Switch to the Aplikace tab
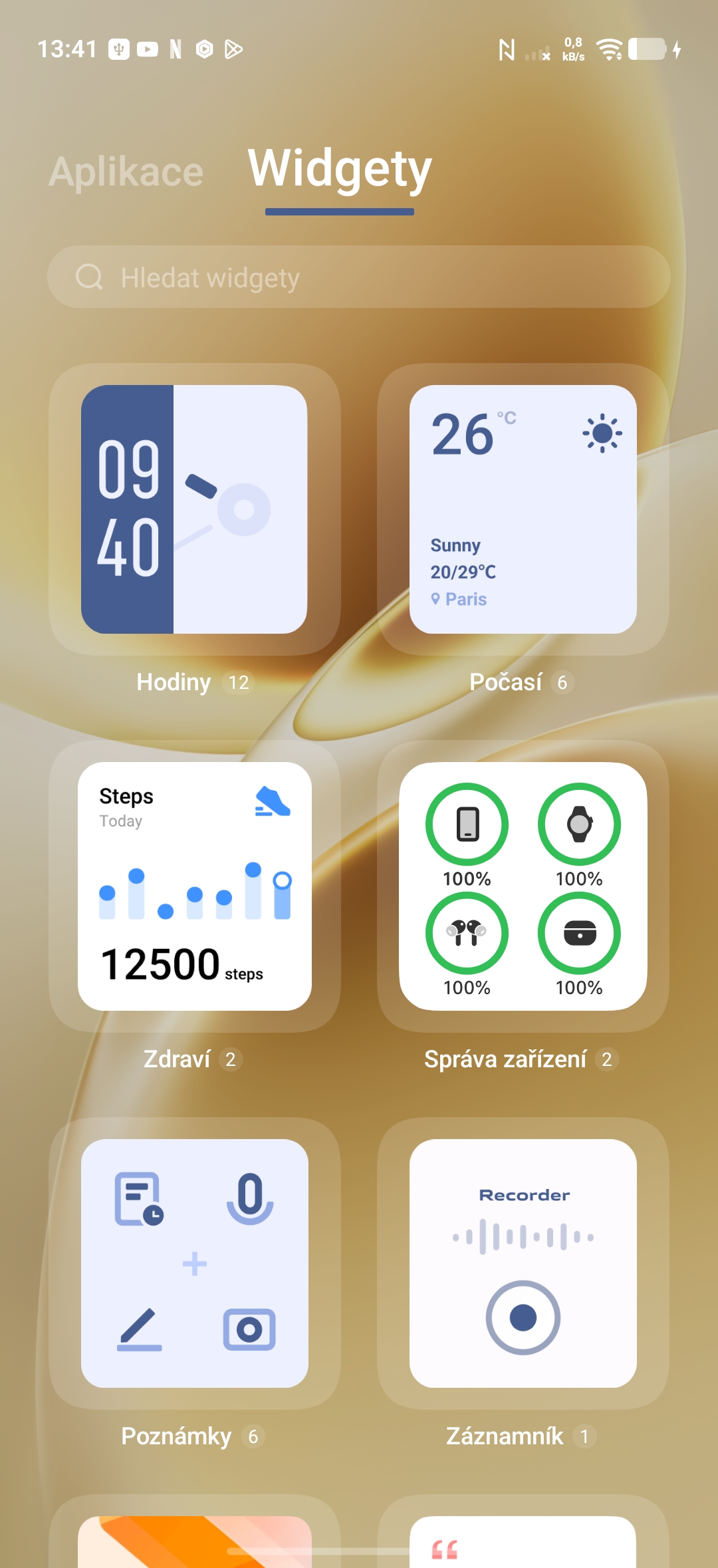This screenshot has height=1568, width=718. click(126, 172)
